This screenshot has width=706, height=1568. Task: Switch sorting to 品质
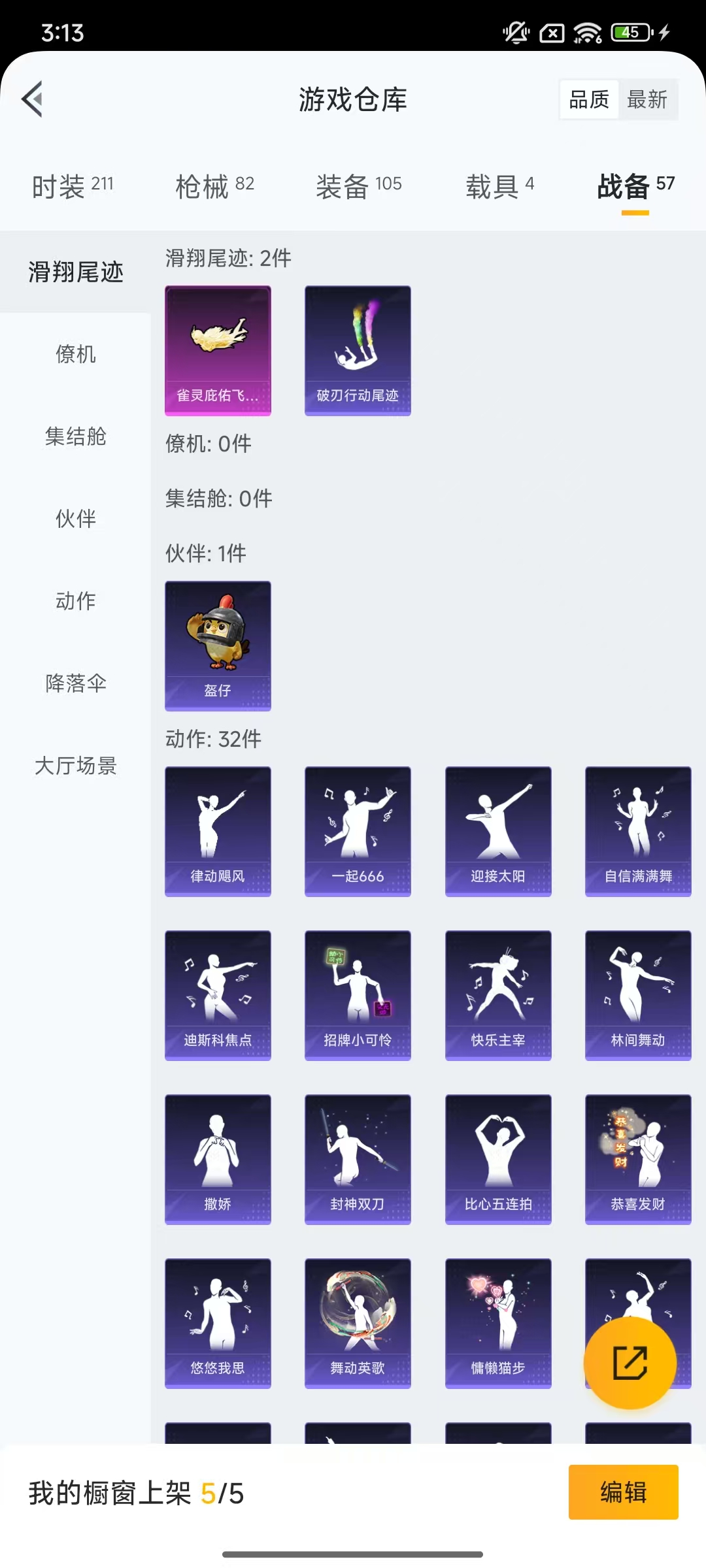[x=588, y=99]
